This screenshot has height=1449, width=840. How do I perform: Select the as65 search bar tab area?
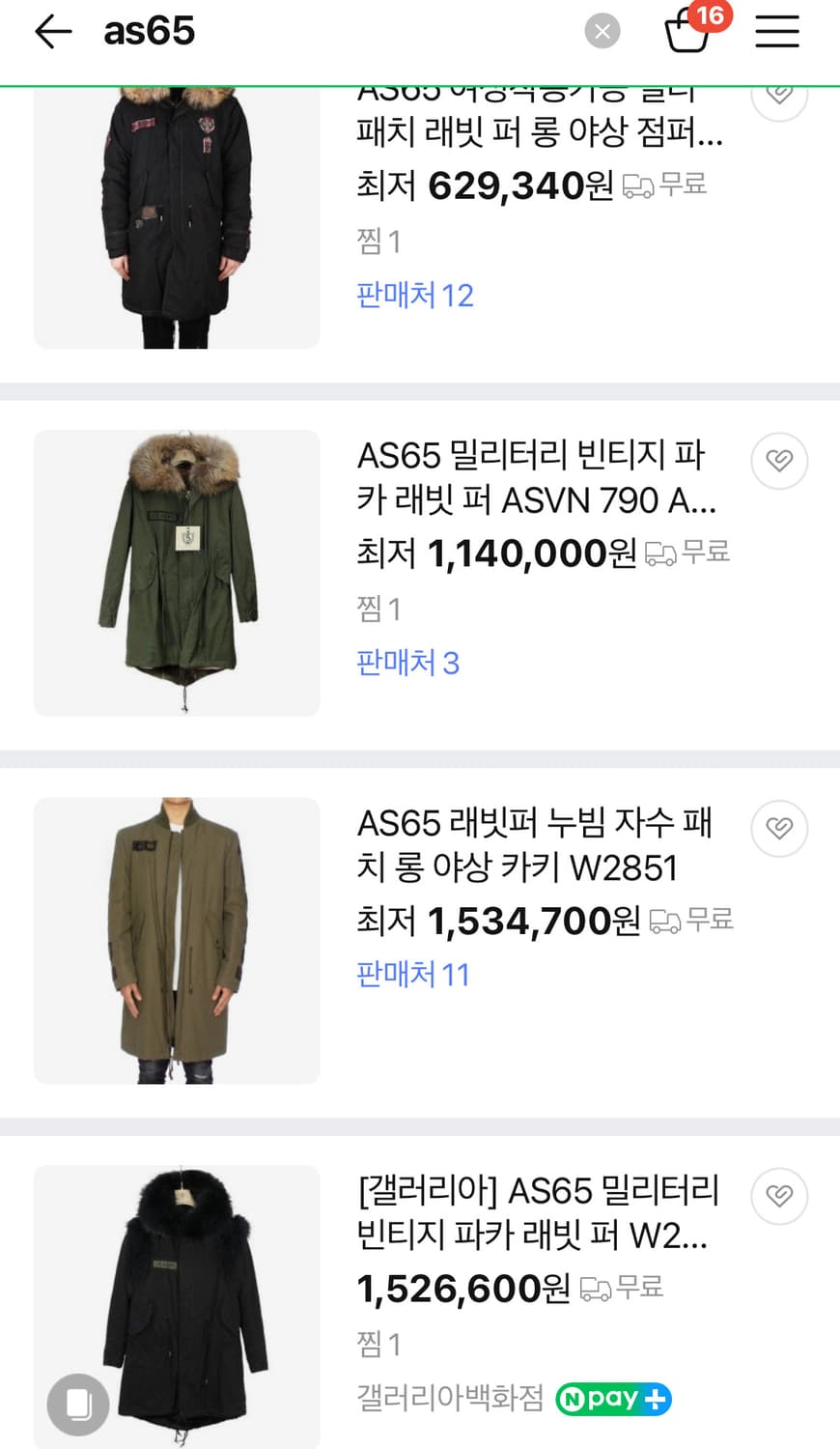coord(150,31)
